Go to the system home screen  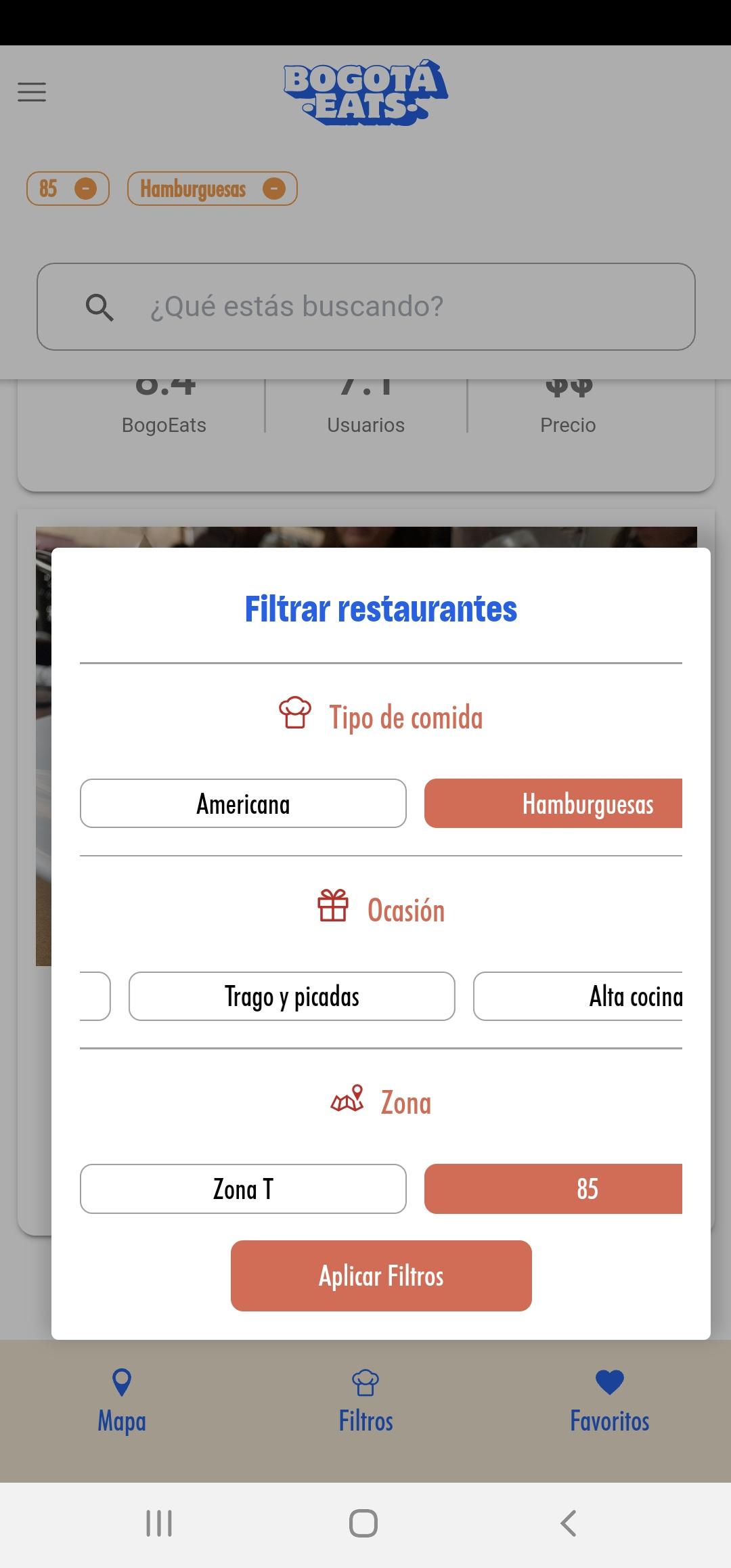(363, 1523)
